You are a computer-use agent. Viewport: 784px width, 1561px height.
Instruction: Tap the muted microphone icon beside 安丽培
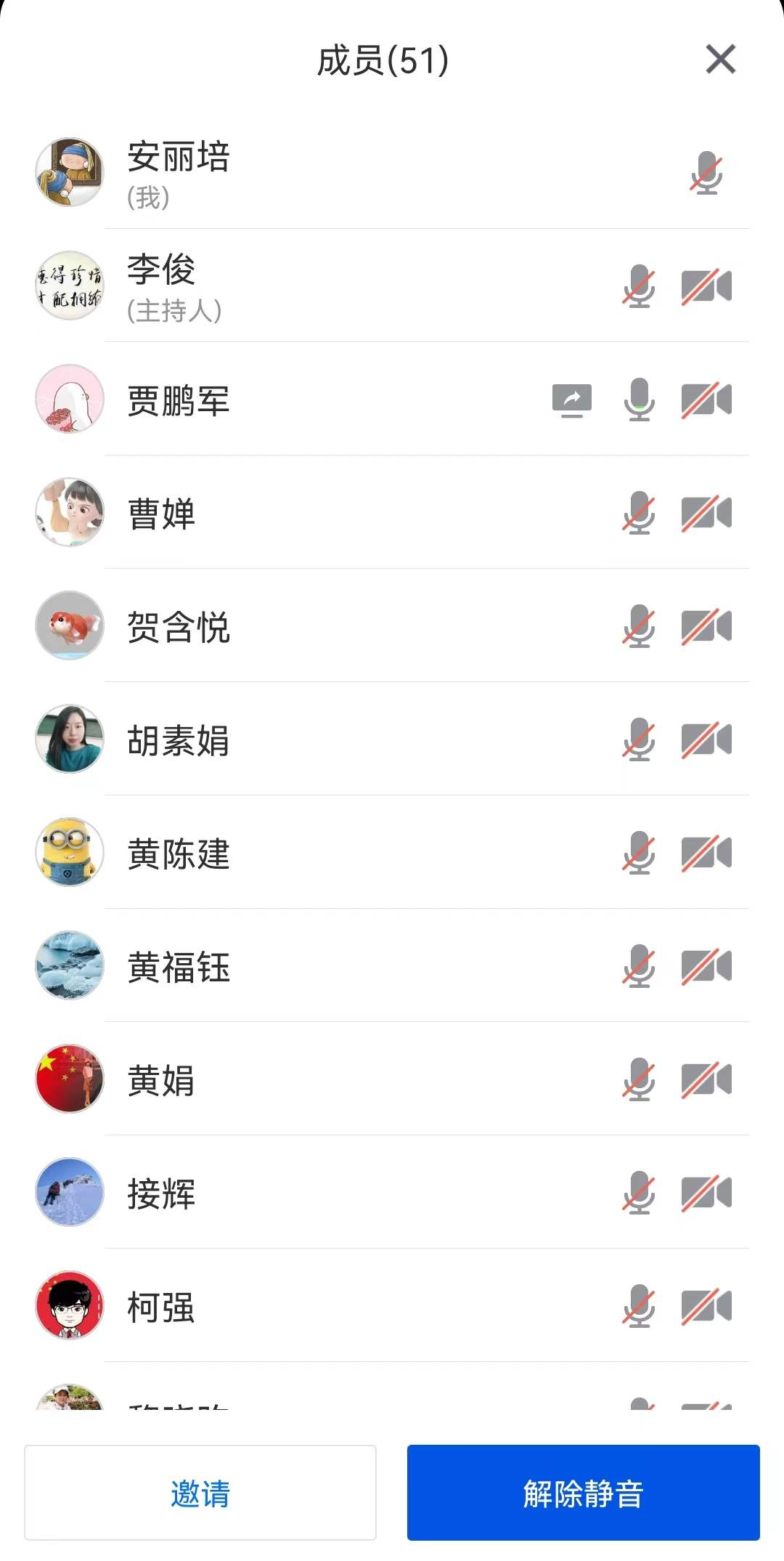[706, 173]
